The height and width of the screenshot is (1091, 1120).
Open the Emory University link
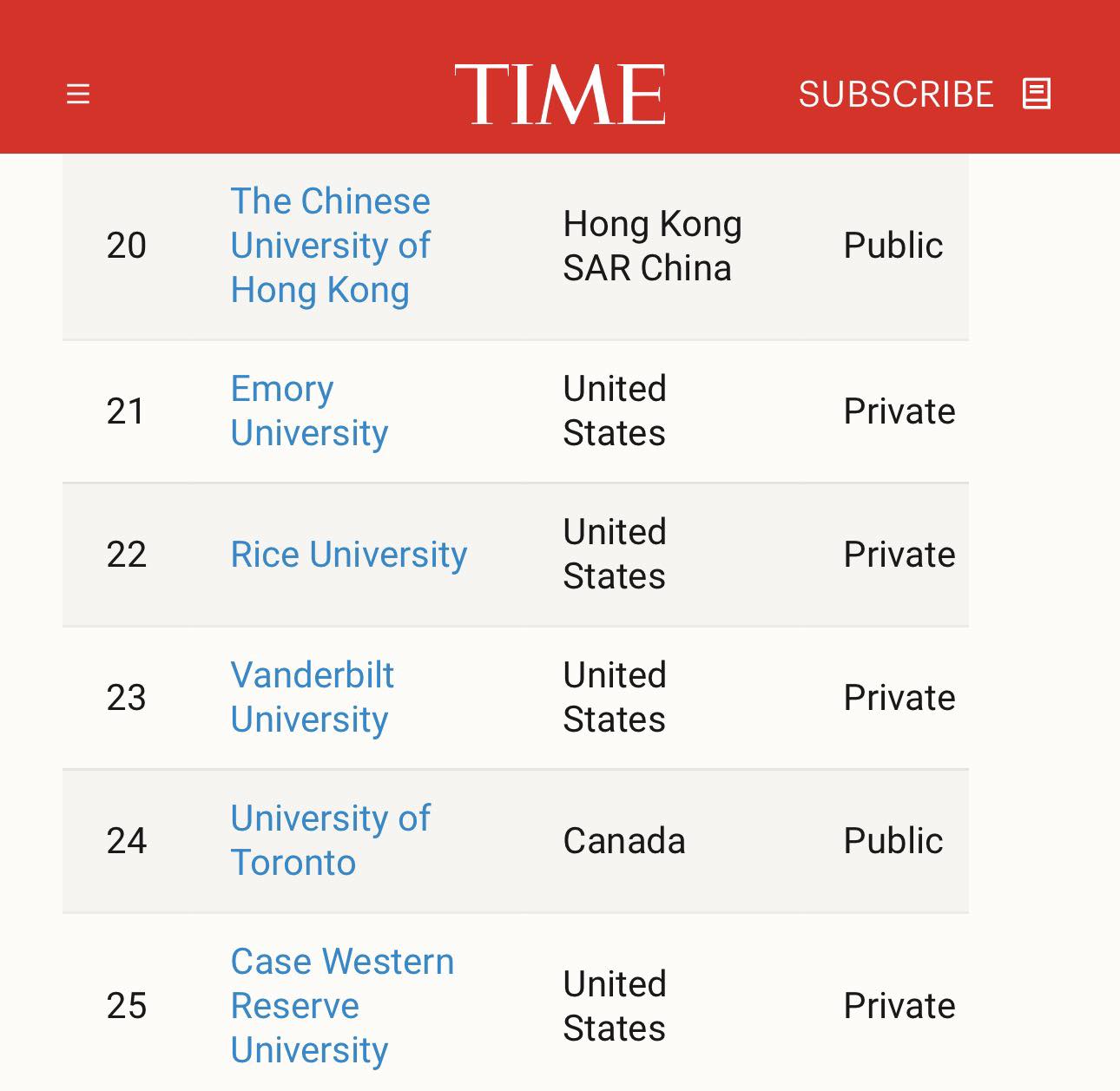coord(309,411)
